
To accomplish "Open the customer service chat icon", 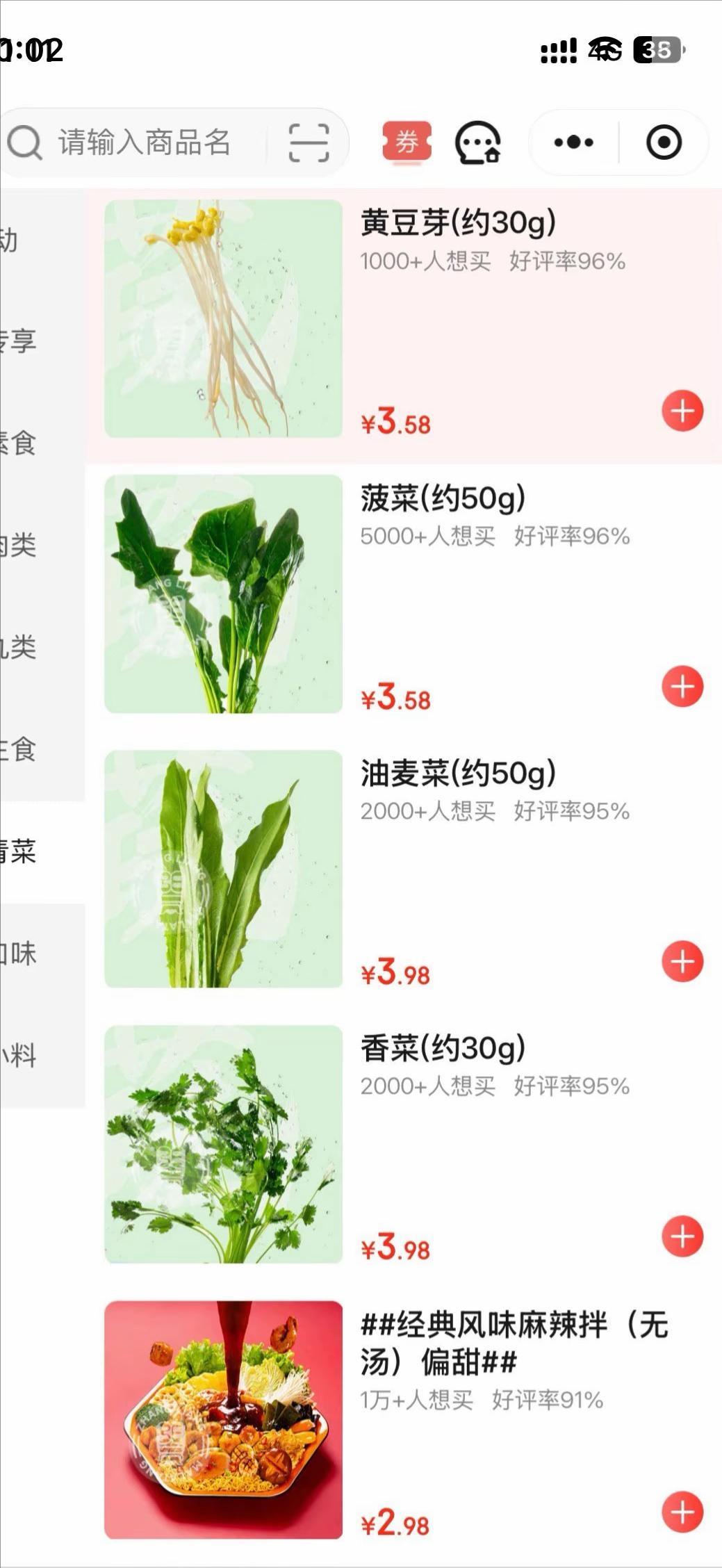I will (x=477, y=142).
